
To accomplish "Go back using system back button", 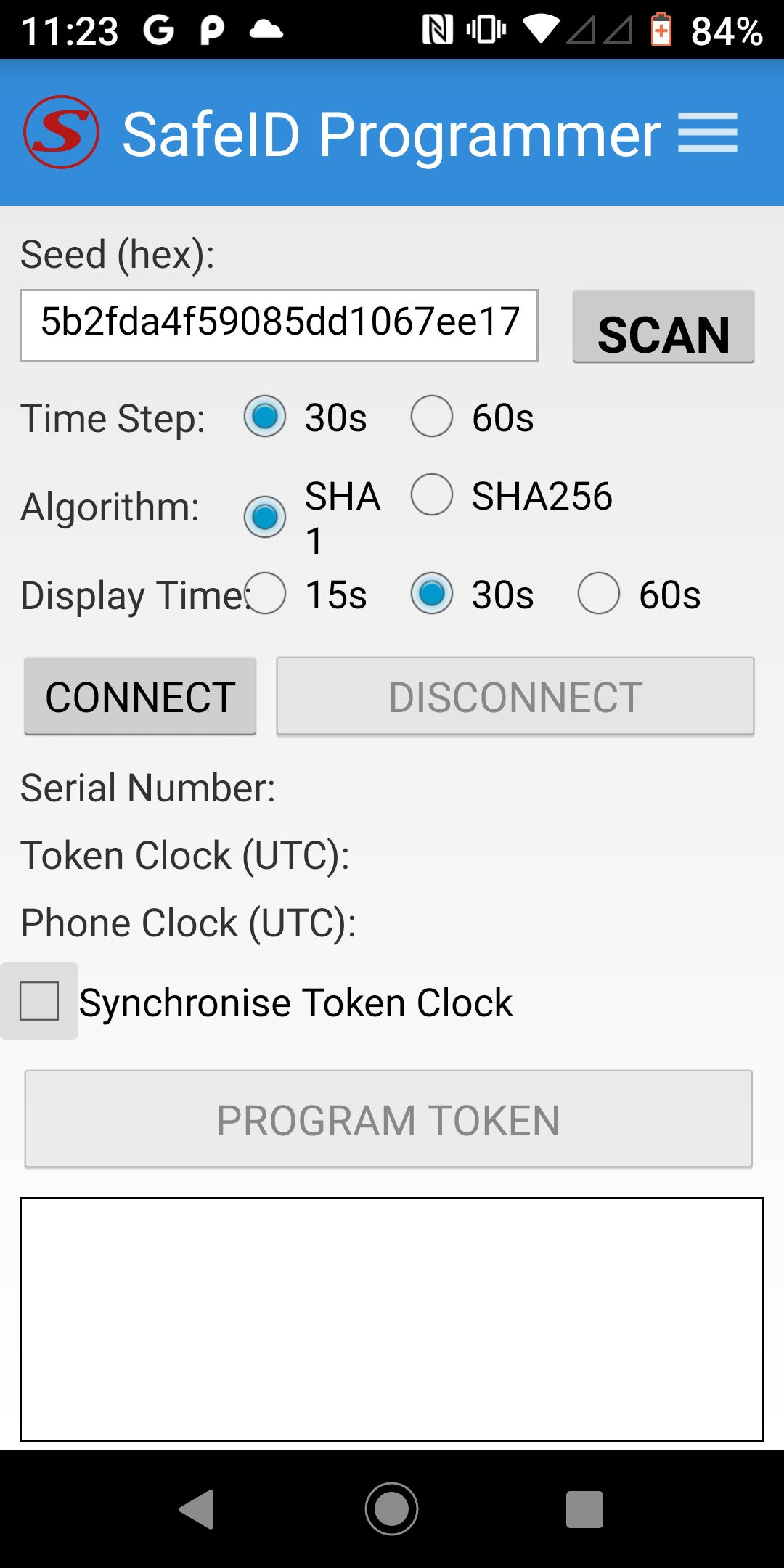I will [197, 1509].
